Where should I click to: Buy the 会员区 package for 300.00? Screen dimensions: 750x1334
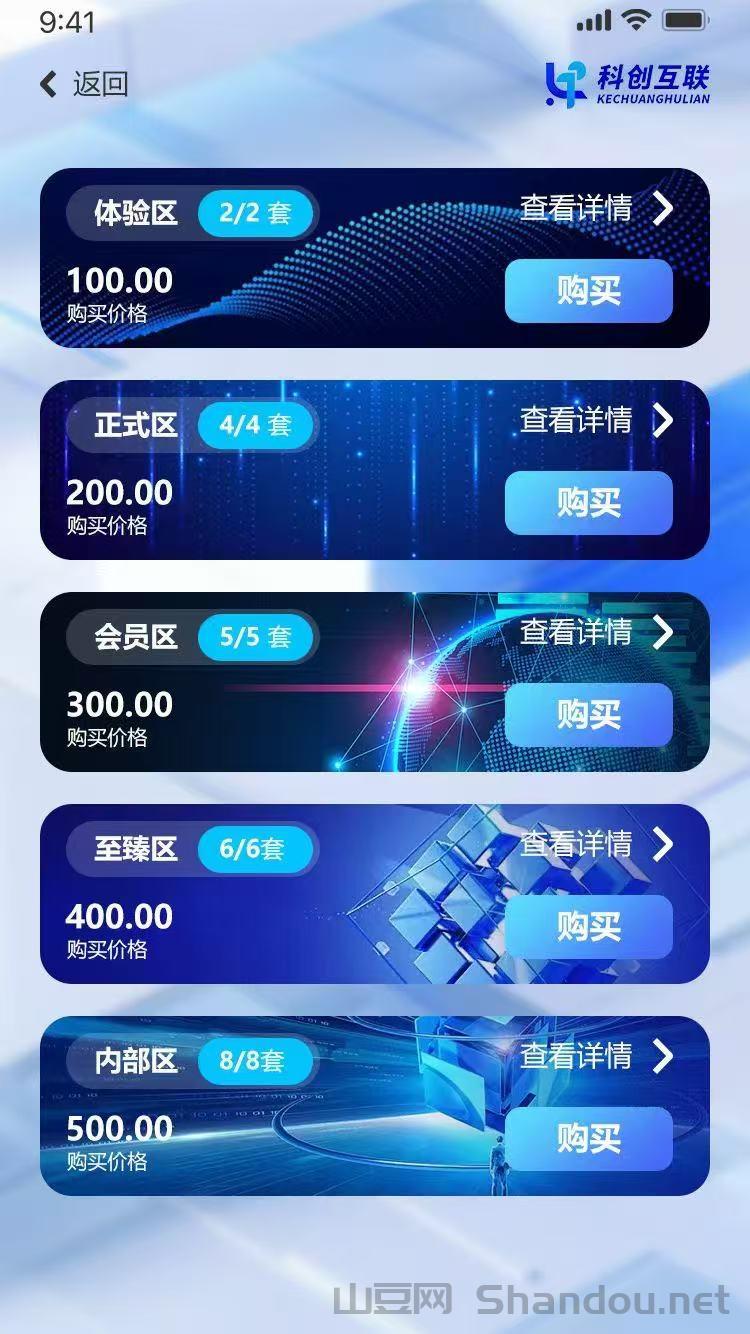[588, 715]
